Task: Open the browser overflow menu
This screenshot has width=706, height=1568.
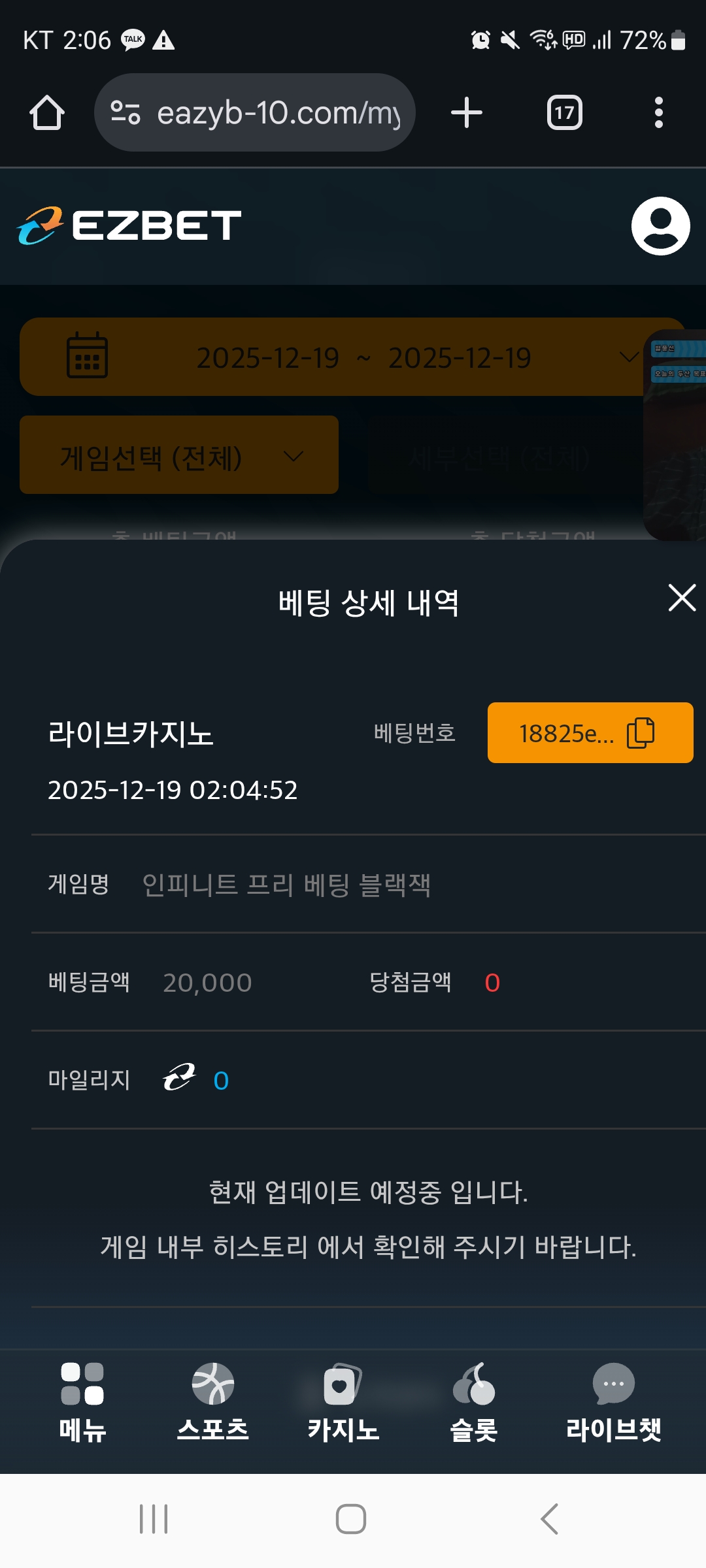Action: 658,113
